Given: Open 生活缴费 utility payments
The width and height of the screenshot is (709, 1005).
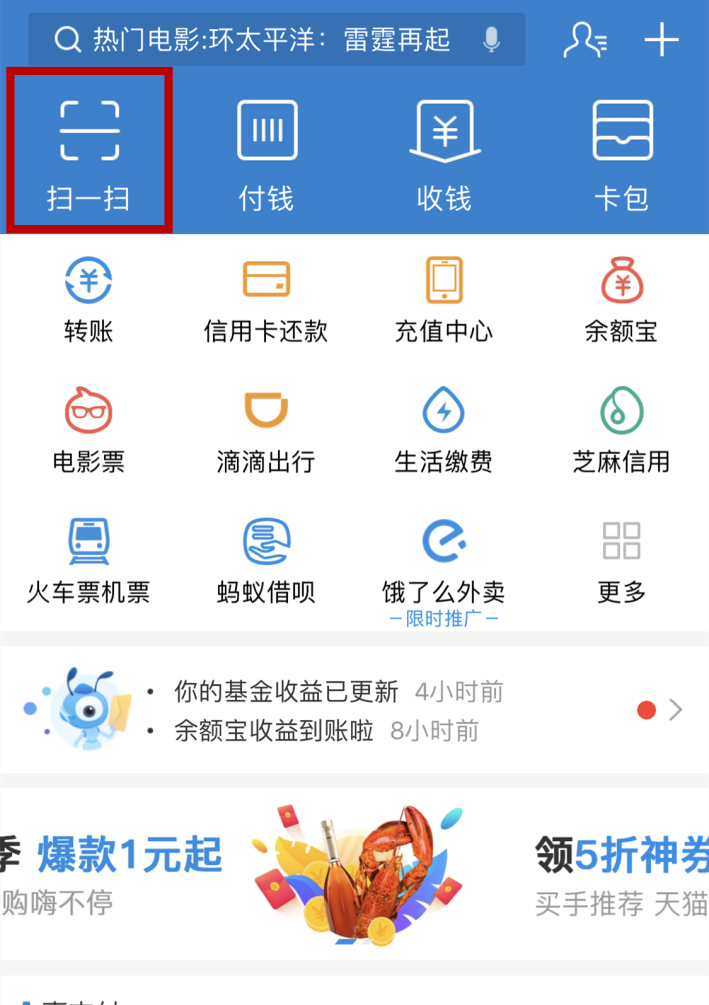Looking at the screenshot, I should click(x=443, y=428).
